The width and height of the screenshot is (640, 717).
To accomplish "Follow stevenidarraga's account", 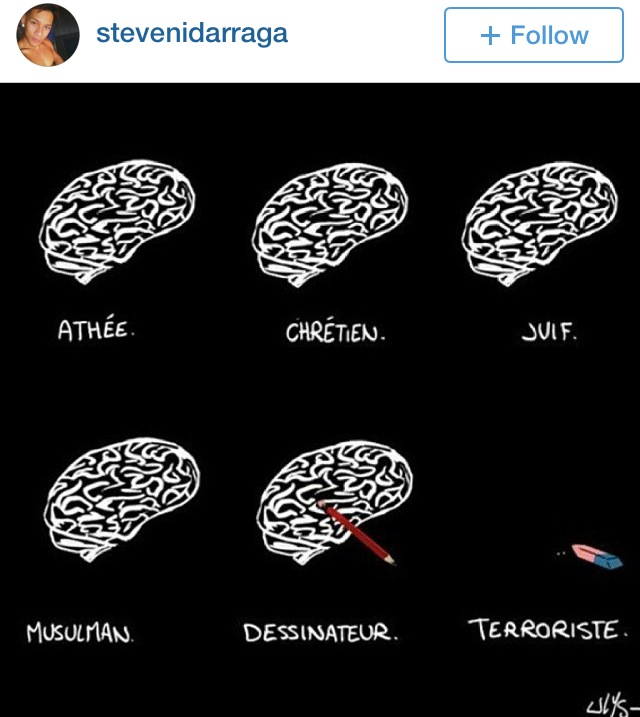I will 533,36.
